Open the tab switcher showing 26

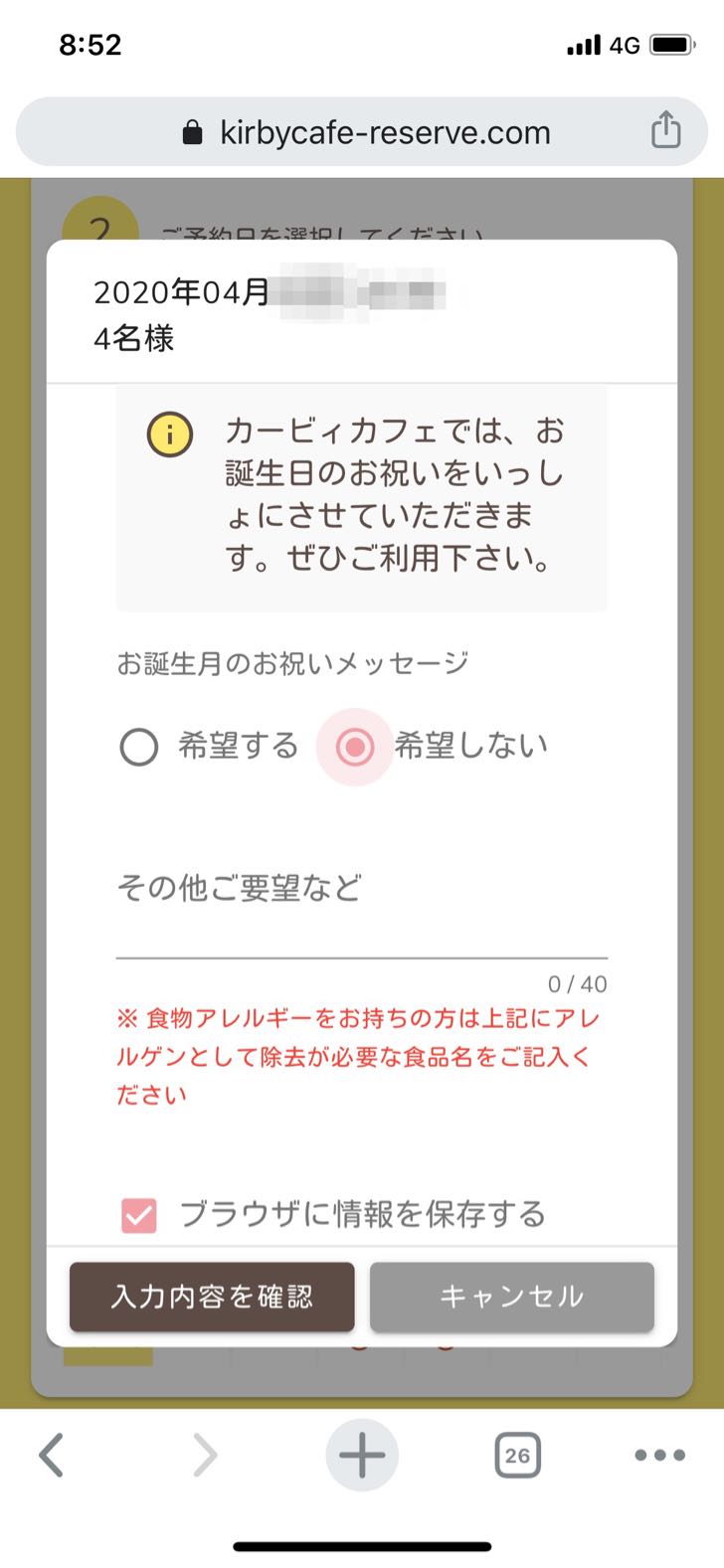(x=517, y=1456)
